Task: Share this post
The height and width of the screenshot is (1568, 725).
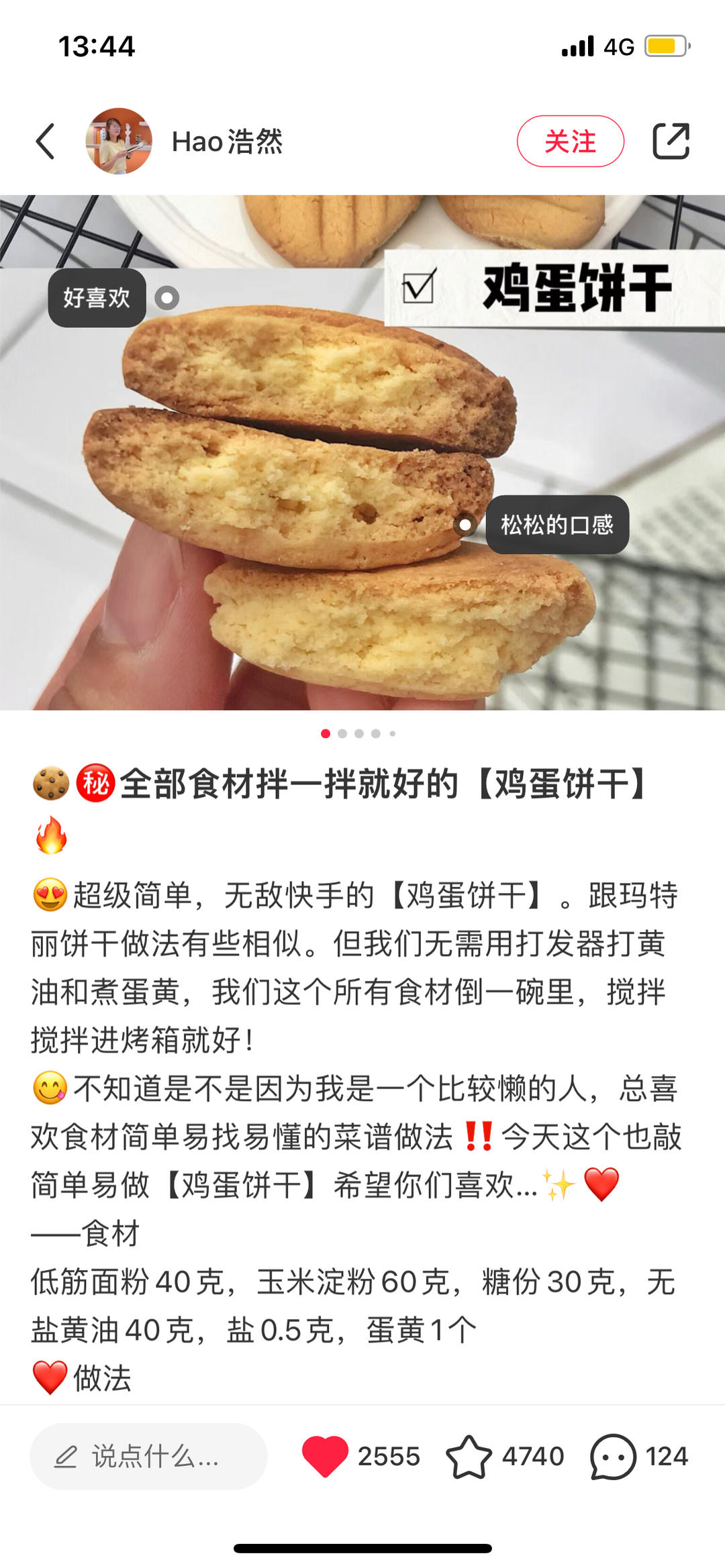Action: [671, 142]
